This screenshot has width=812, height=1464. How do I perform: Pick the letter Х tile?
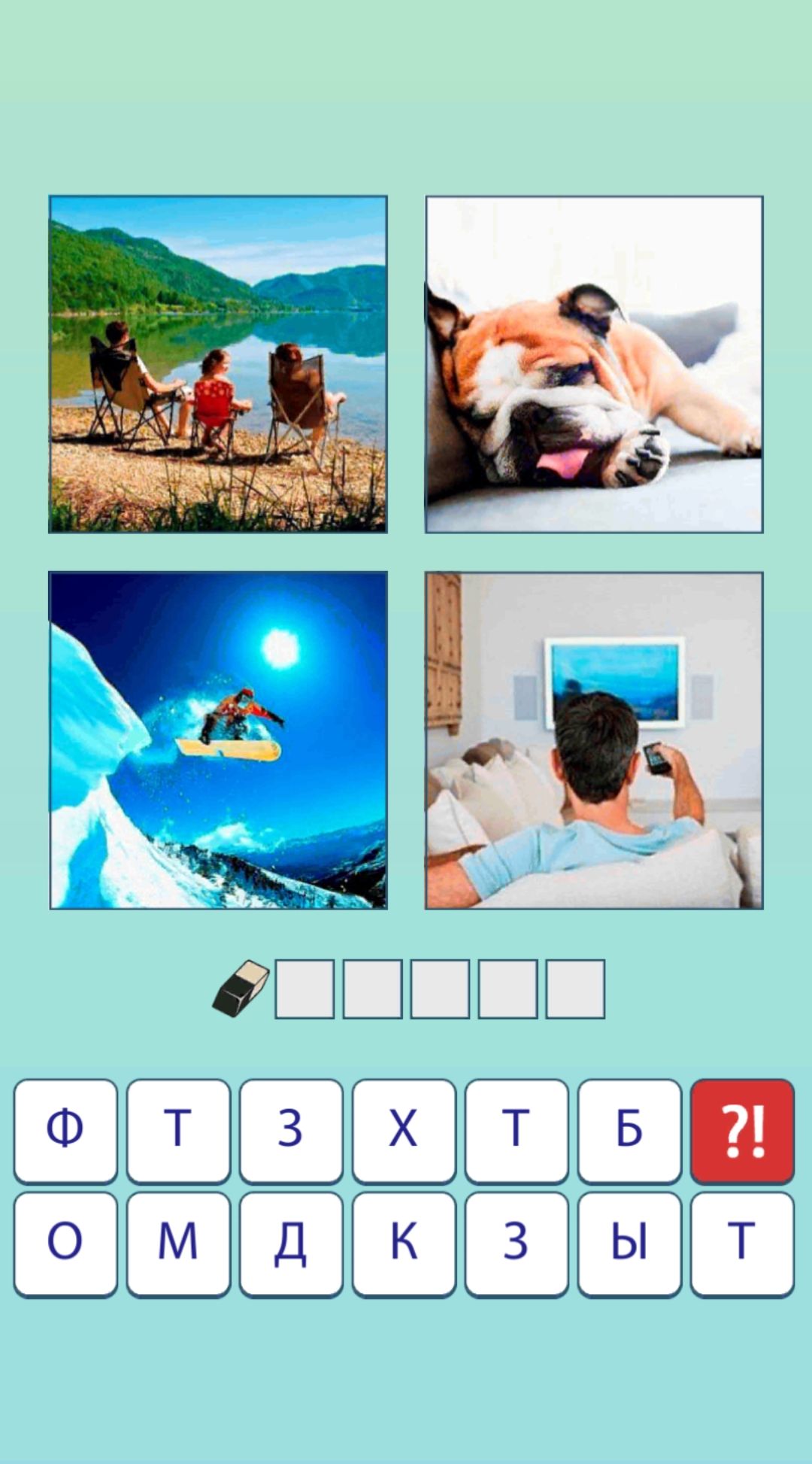404,1131
